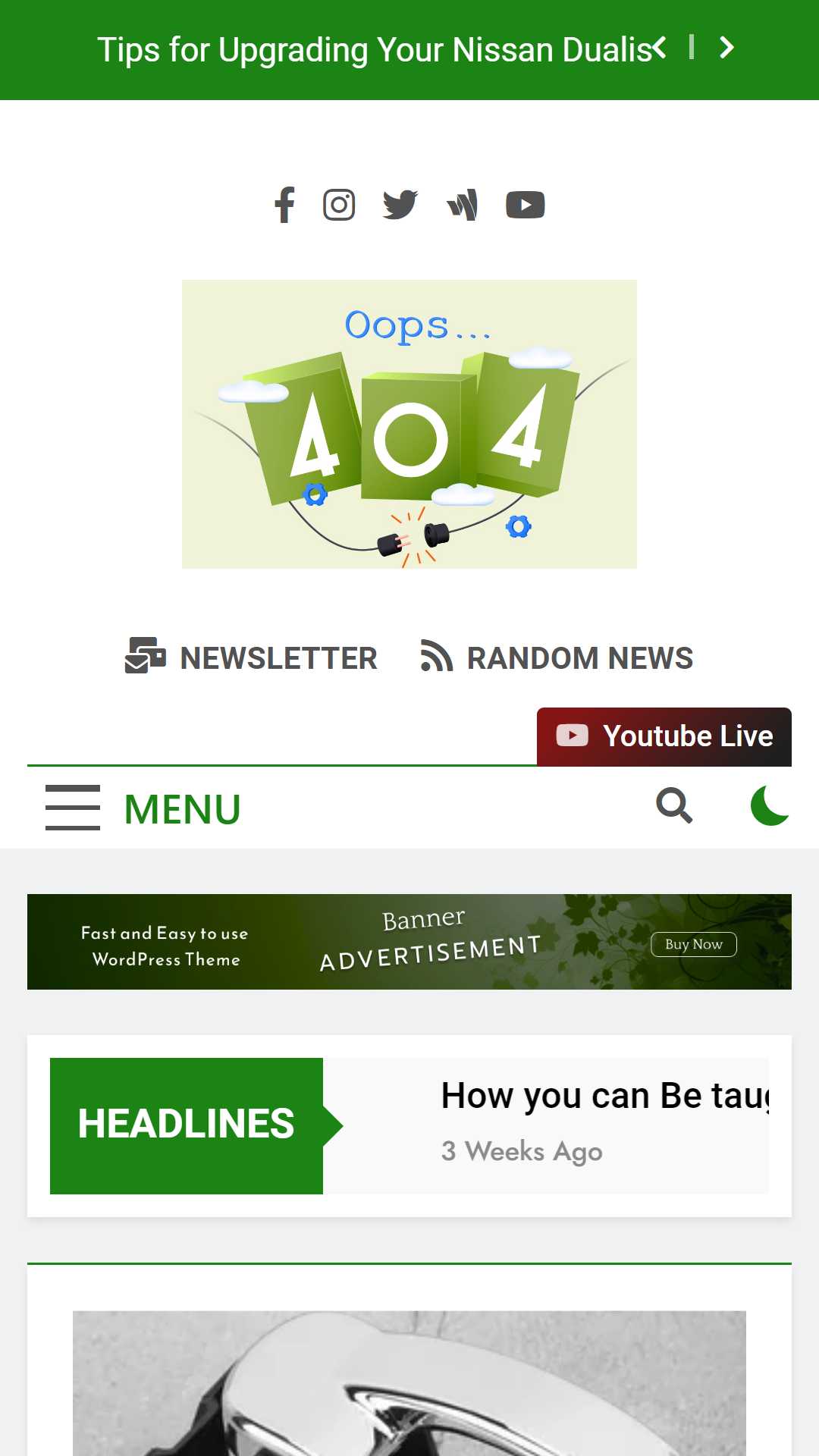Tap the Oops 404 site logo

409,424
